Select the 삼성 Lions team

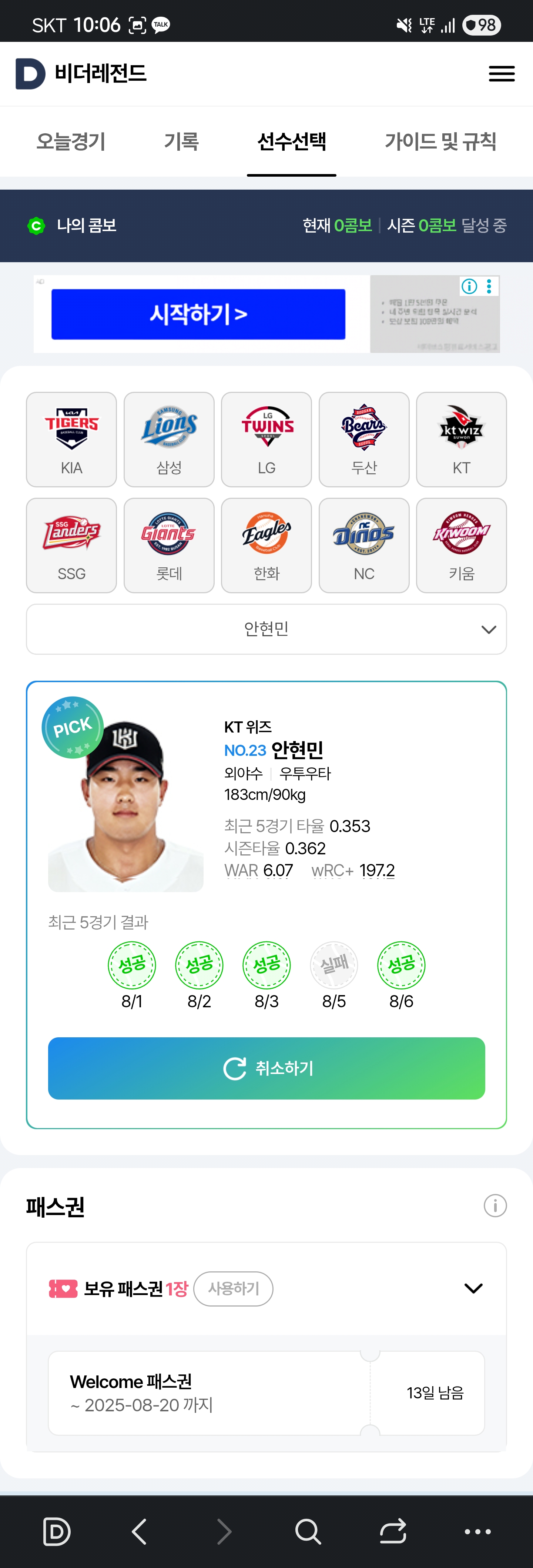tap(169, 439)
